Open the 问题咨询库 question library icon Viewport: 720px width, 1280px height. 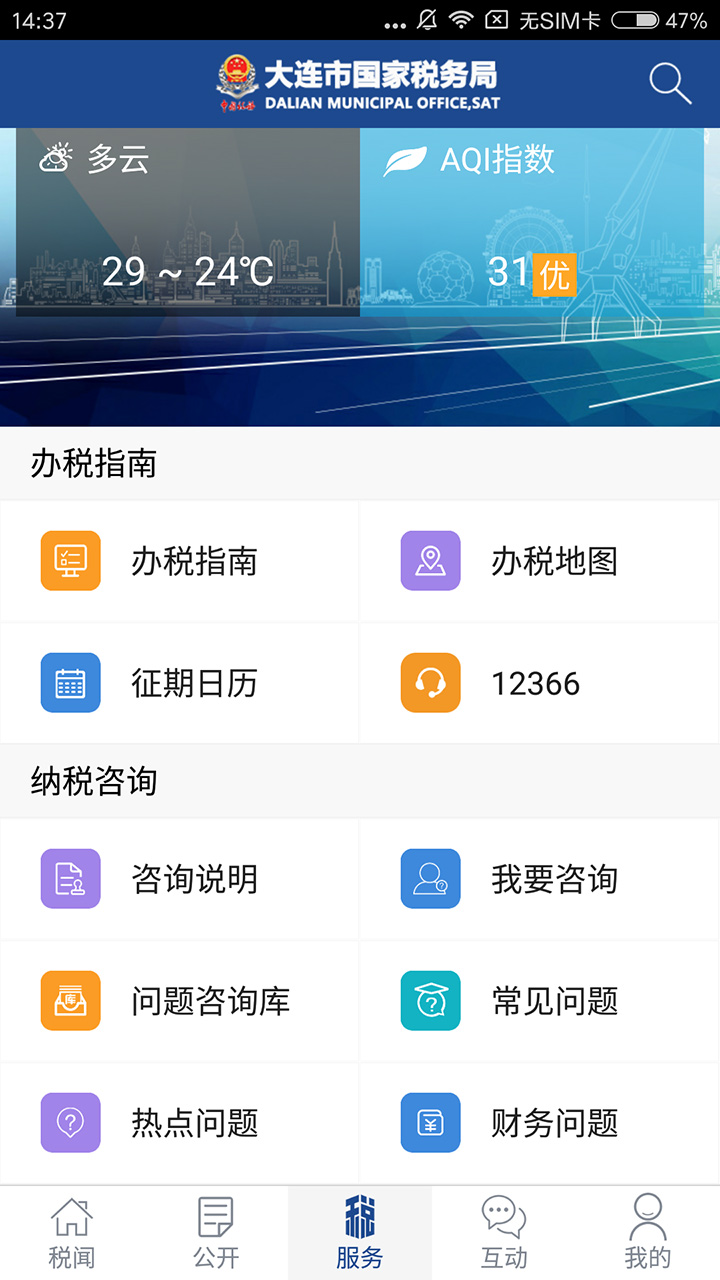[x=70, y=1000]
